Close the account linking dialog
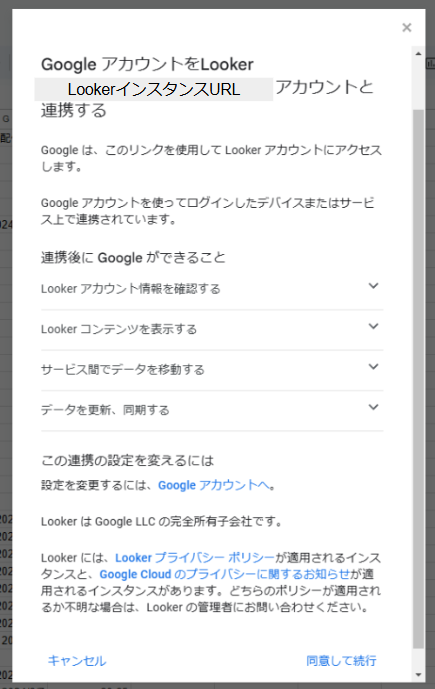The image size is (435, 689). (x=406, y=28)
